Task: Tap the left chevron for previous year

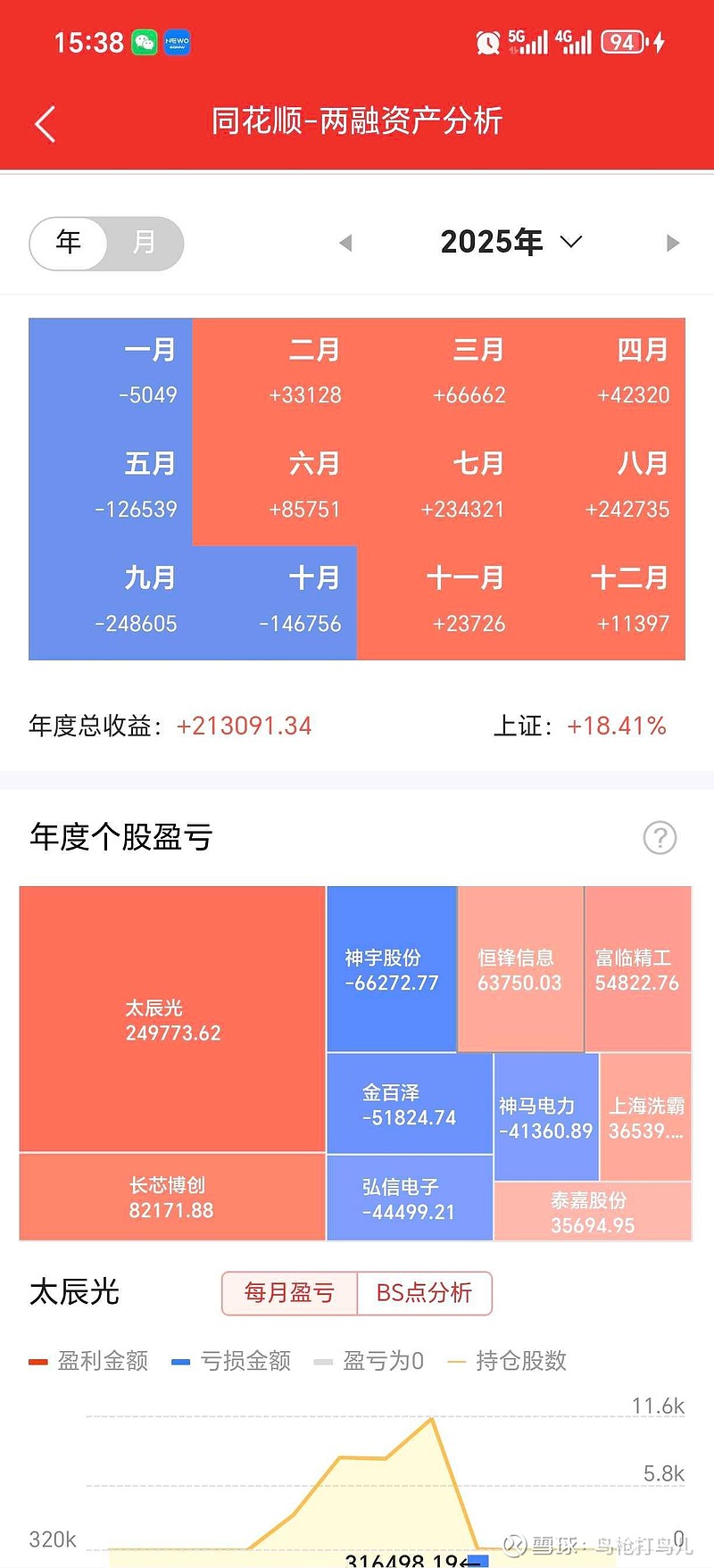Action: (345, 242)
